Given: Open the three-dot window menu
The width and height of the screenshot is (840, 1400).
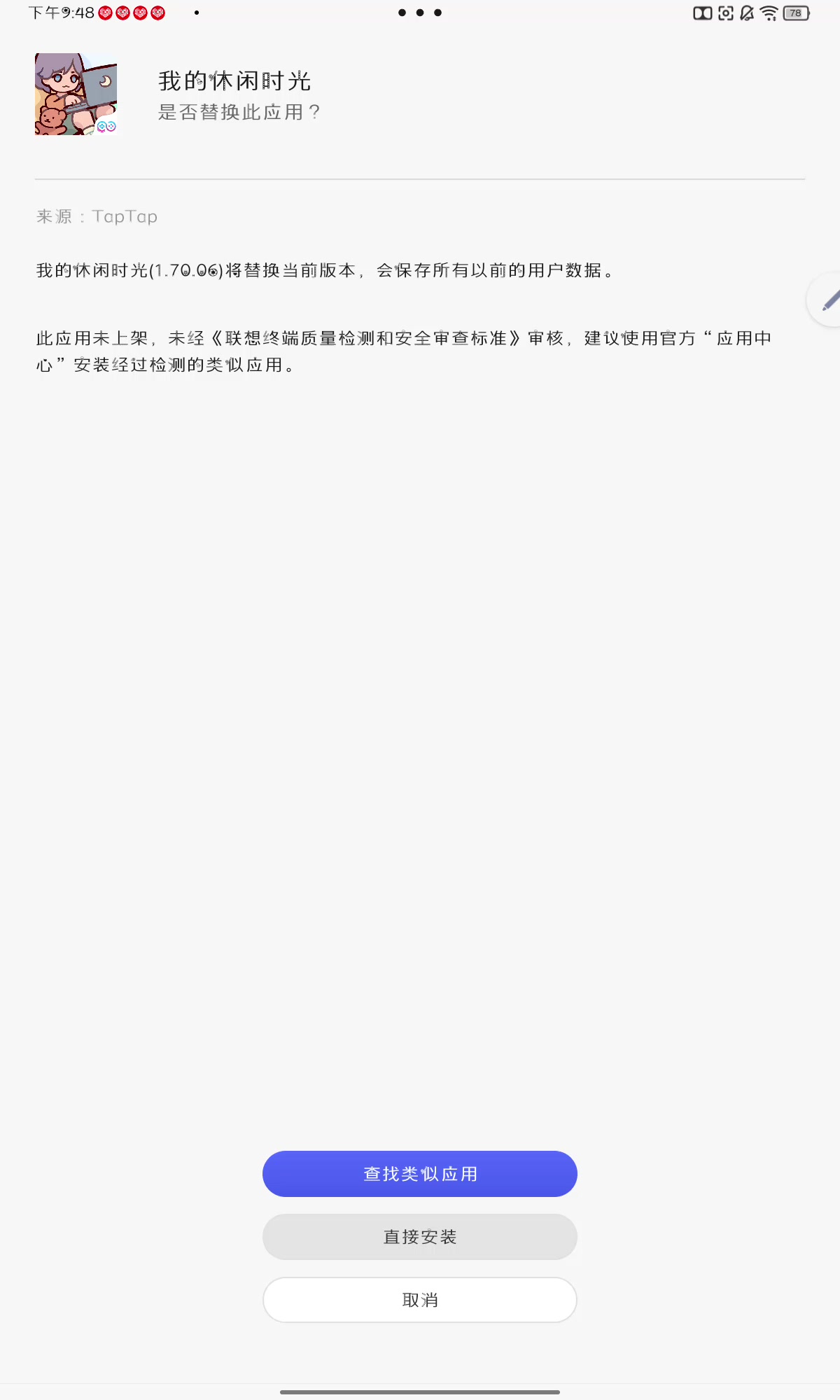Looking at the screenshot, I should pyautogui.click(x=420, y=13).
